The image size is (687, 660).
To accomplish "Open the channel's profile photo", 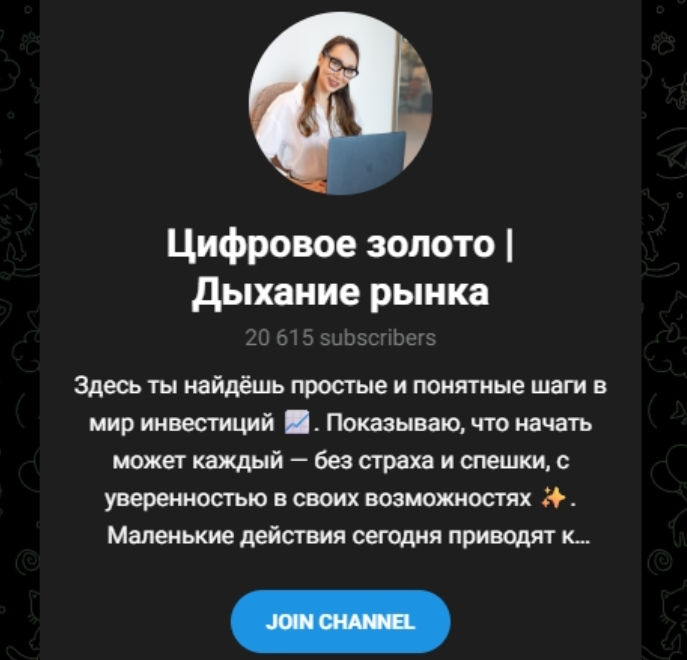I will (x=340, y=103).
